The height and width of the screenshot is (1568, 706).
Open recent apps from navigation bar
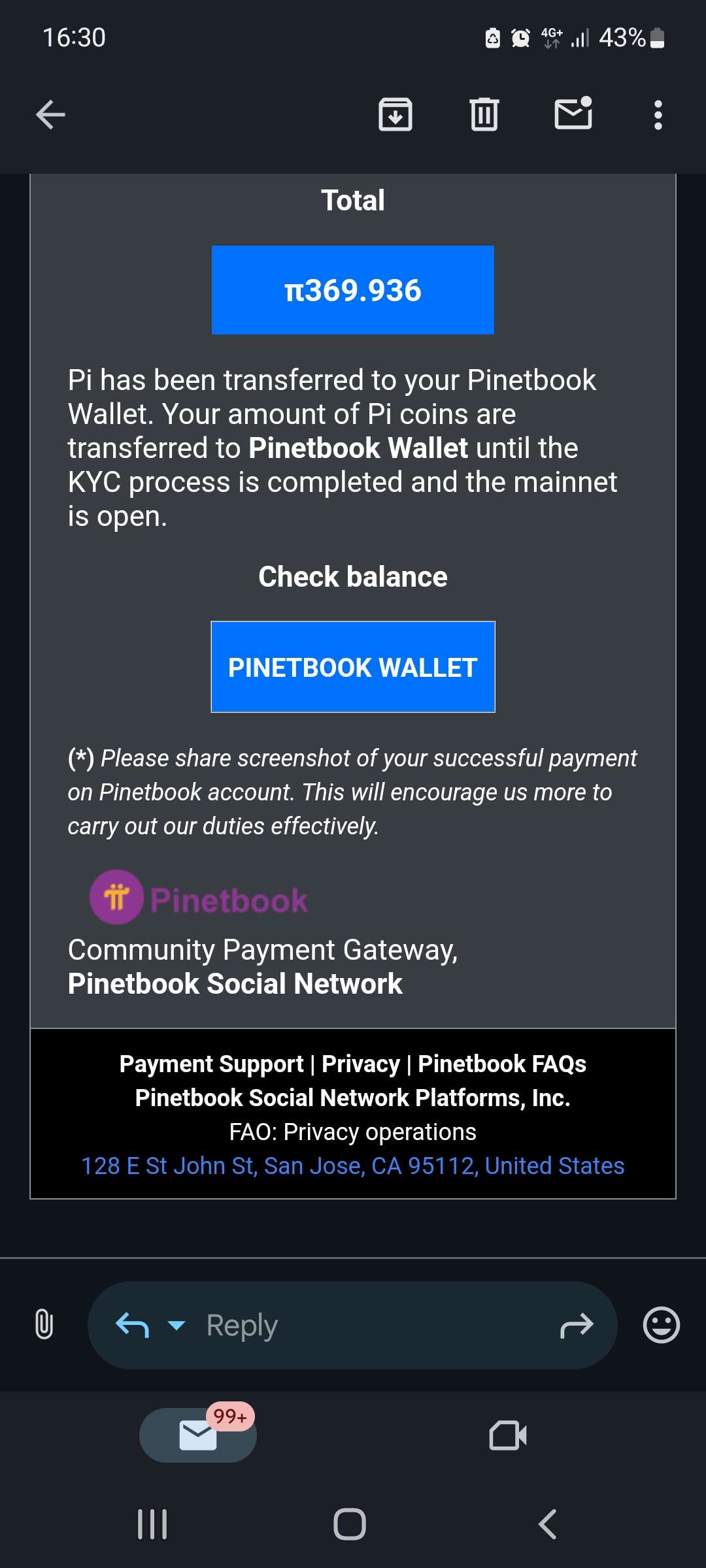(x=152, y=1524)
